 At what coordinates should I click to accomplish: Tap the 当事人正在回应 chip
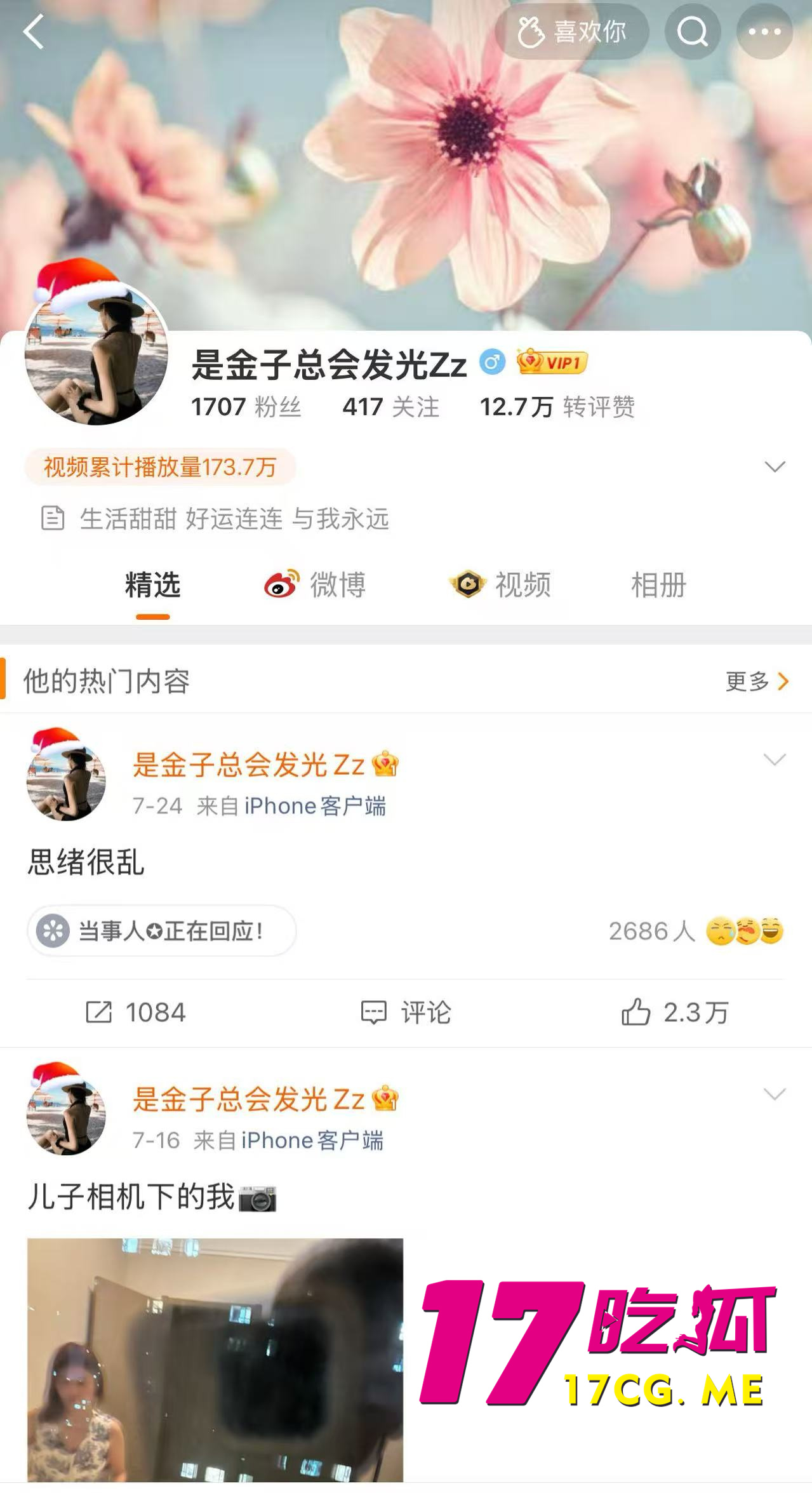161,931
